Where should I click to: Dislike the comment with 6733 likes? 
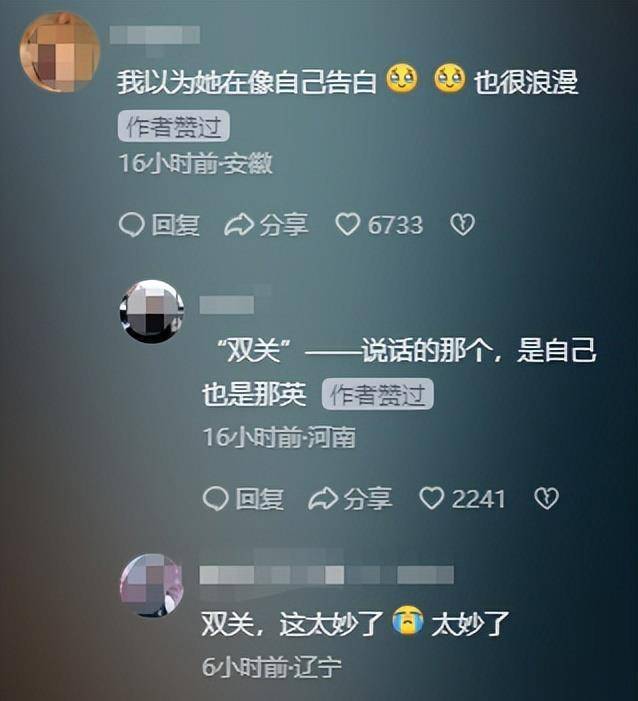coord(461,225)
